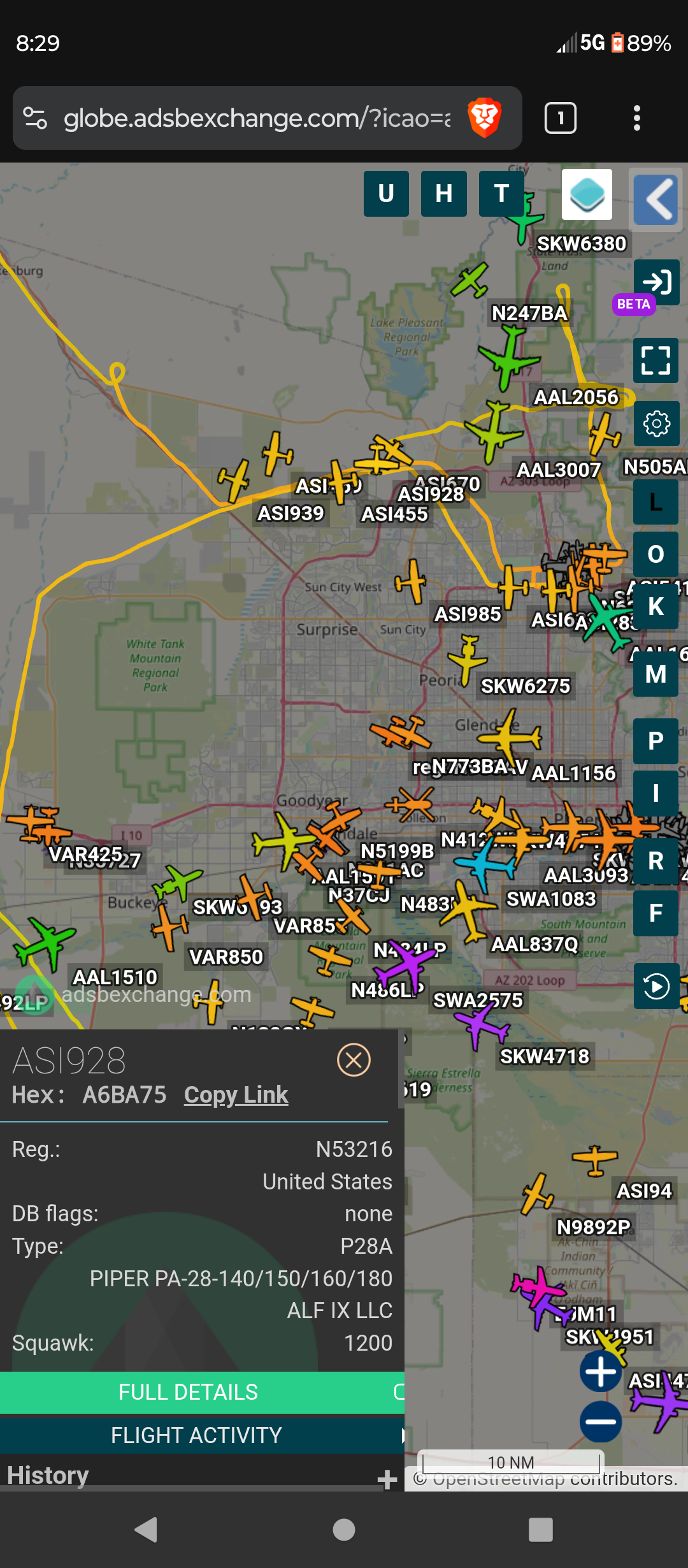The width and height of the screenshot is (688, 1568).
Task: Toggle fullscreen map view
Action: (x=656, y=360)
